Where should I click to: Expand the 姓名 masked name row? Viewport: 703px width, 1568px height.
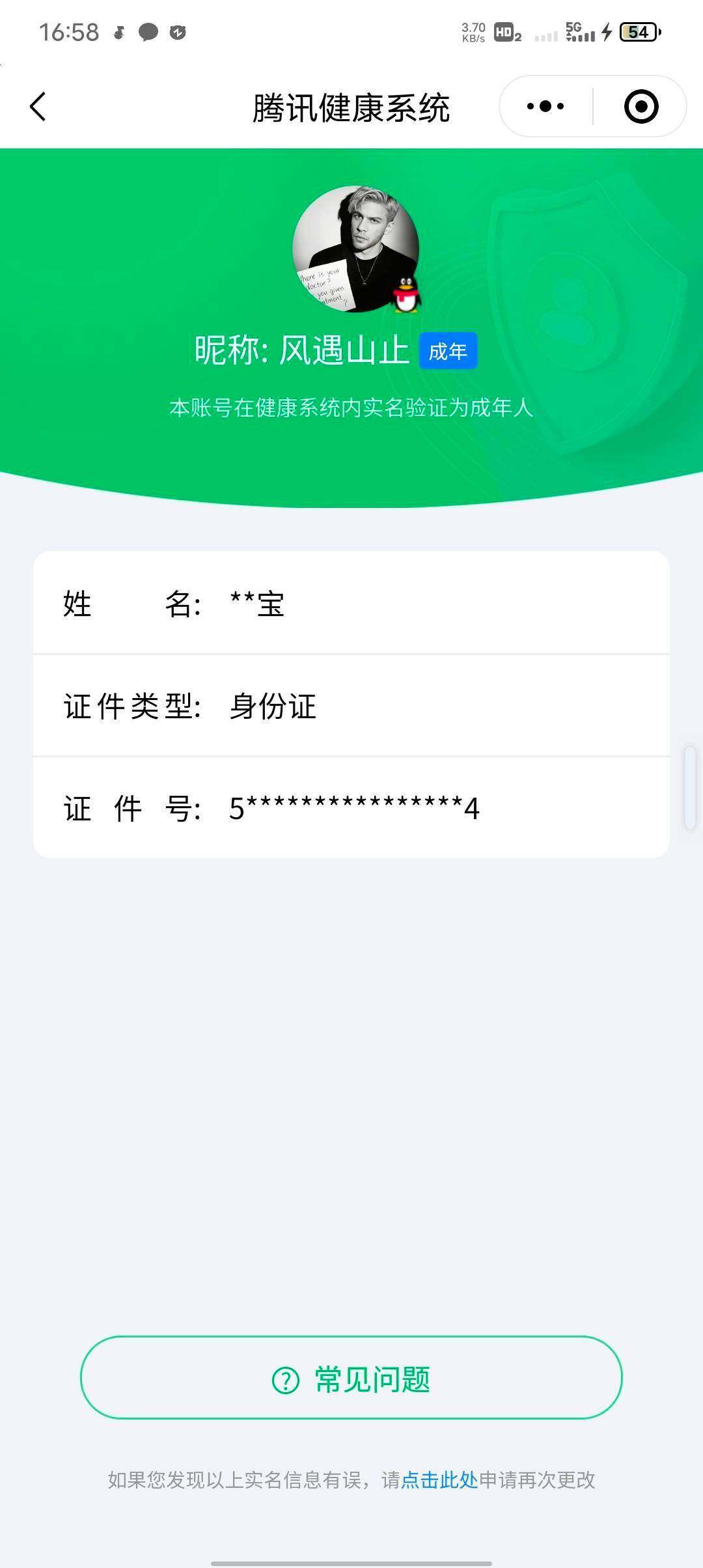tap(351, 606)
